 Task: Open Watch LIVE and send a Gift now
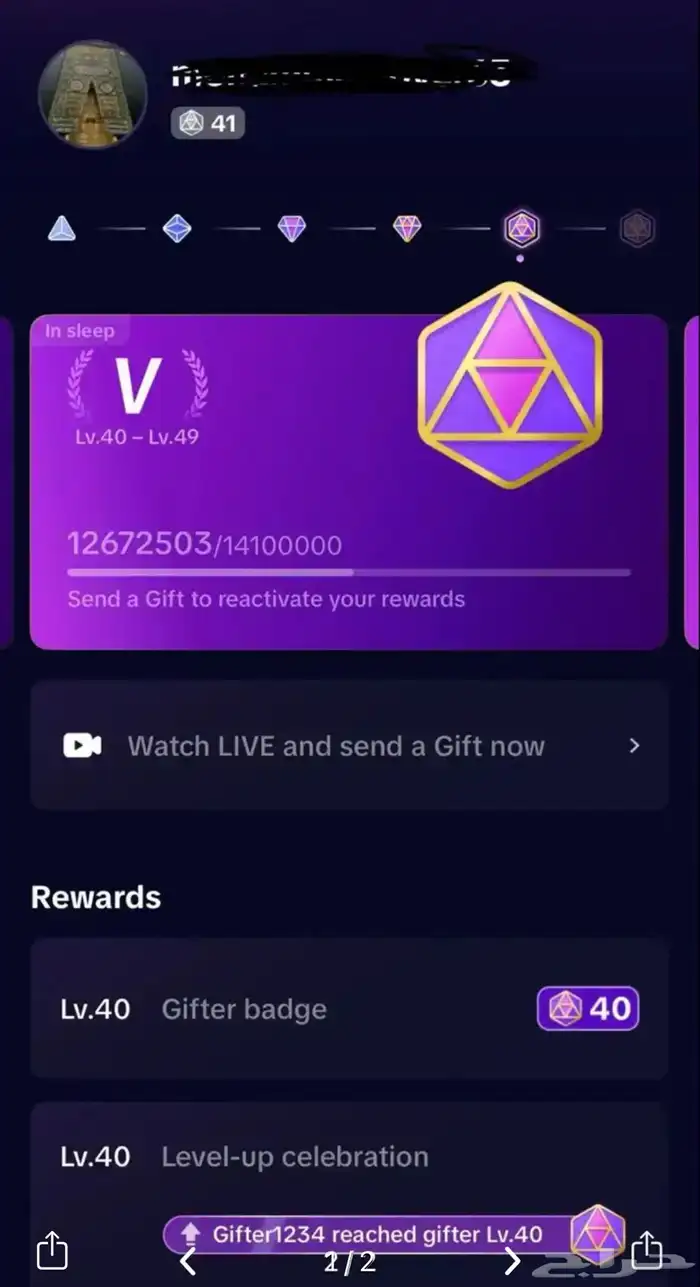pyautogui.click(x=349, y=745)
